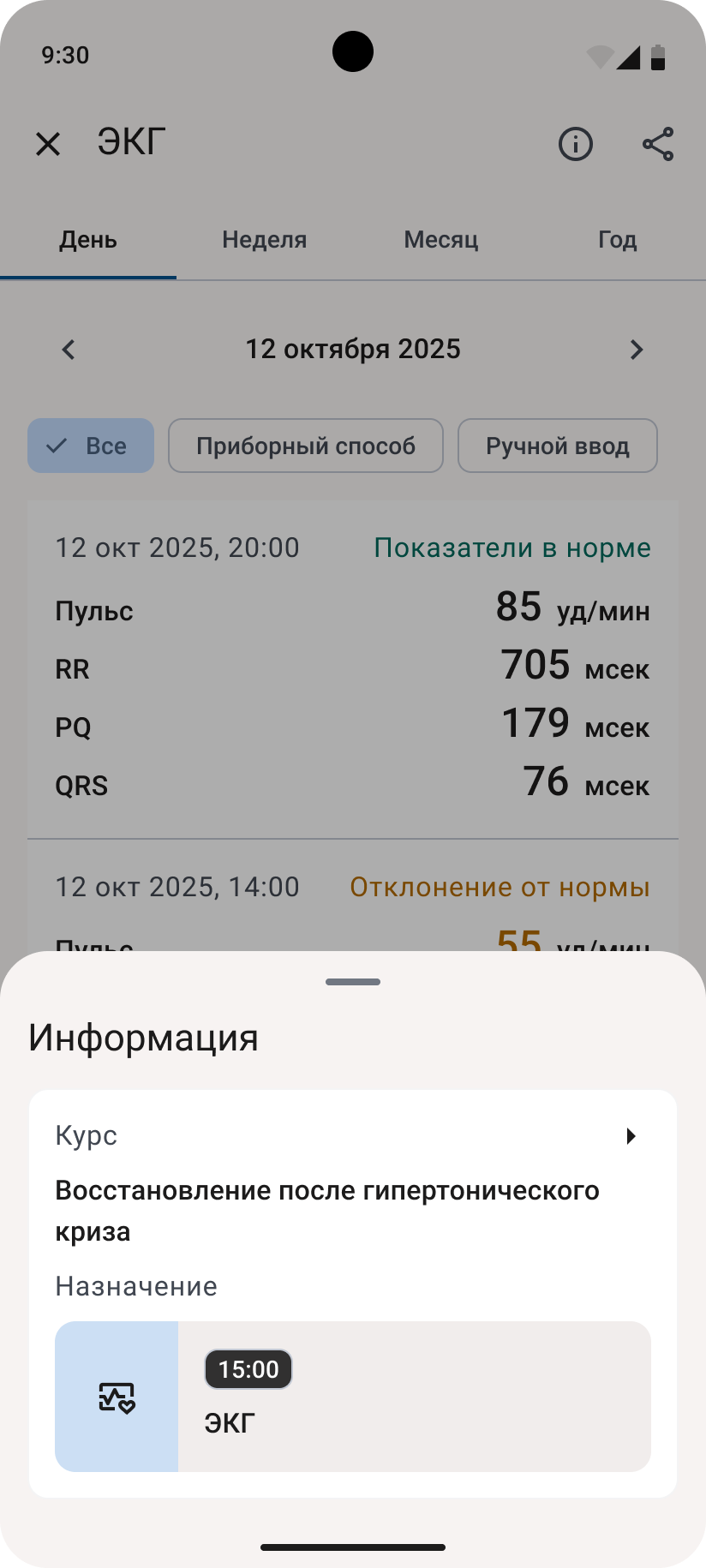Open the info icon in the app bar
The width and height of the screenshot is (706, 1568).
click(576, 144)
